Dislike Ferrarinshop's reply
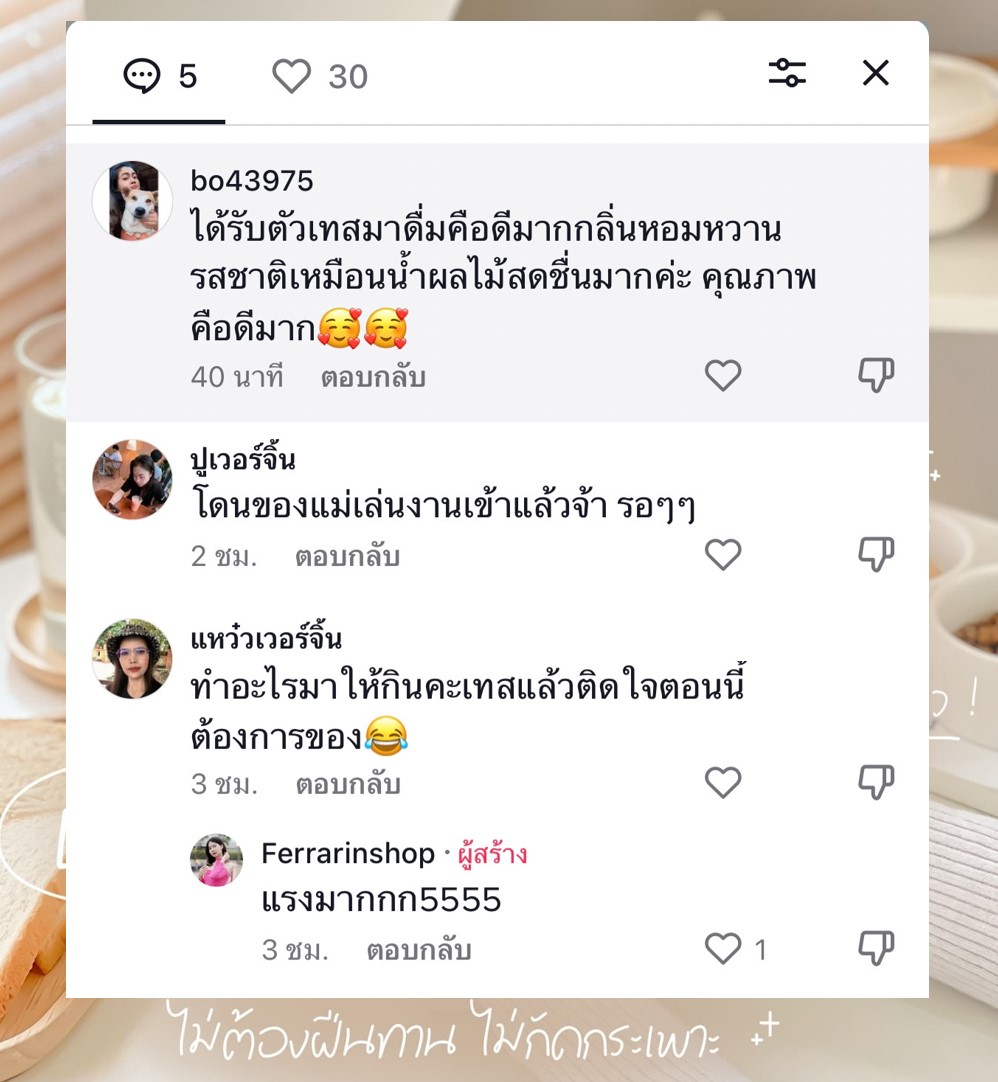Viewport: 998px width, 1082px height. 876,949
